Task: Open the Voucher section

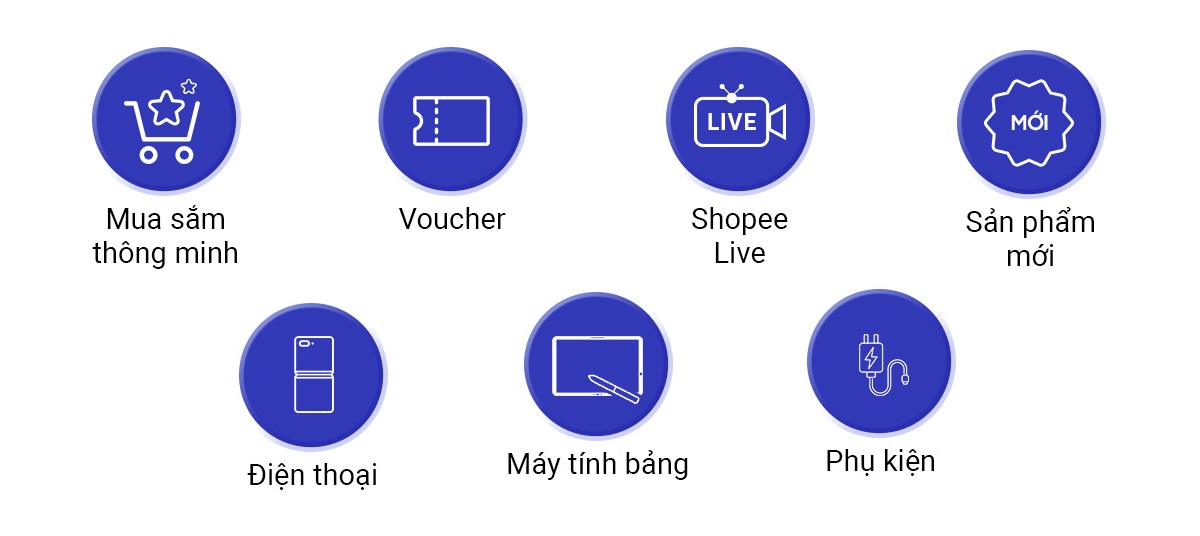Action: tap(451, 120)
